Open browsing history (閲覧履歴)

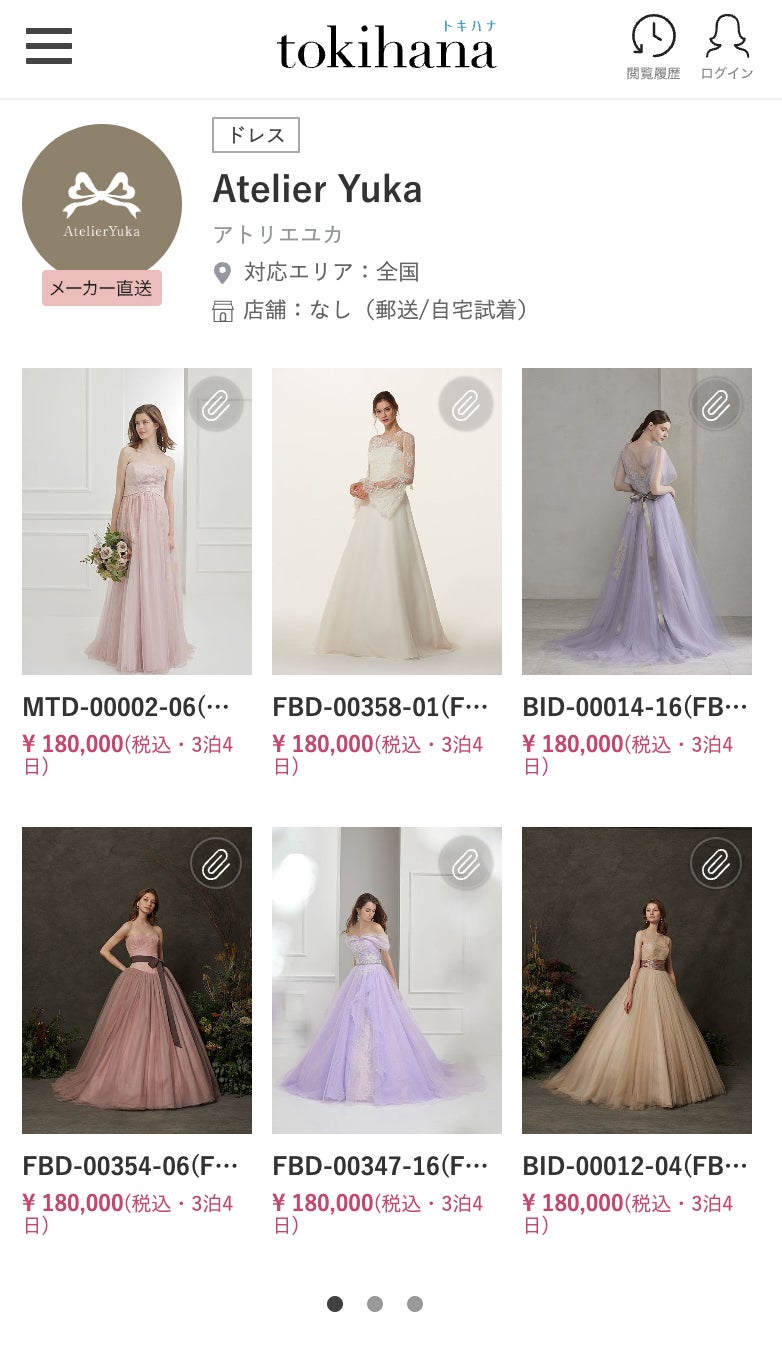(653, 47)
